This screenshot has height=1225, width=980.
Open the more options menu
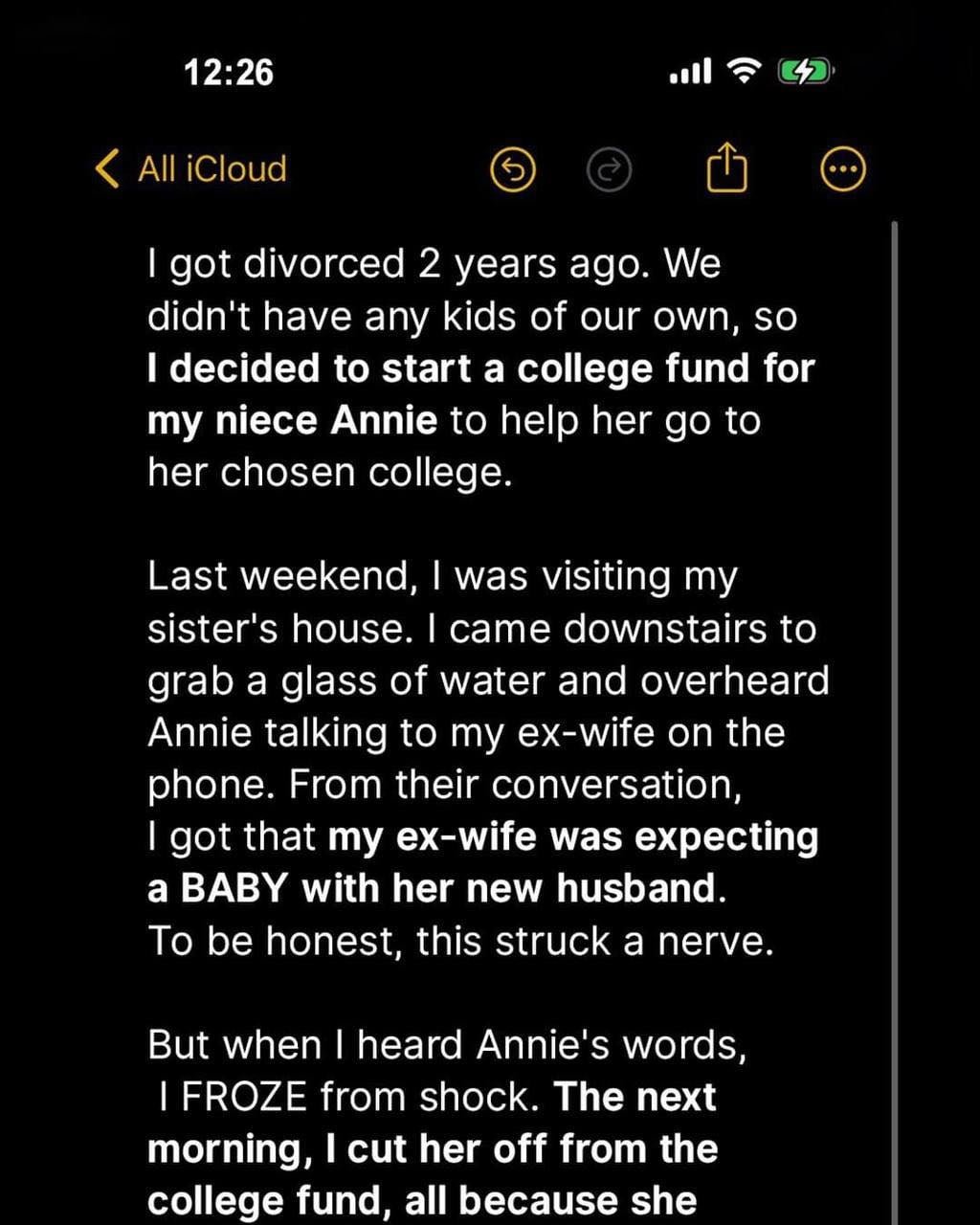843,171
